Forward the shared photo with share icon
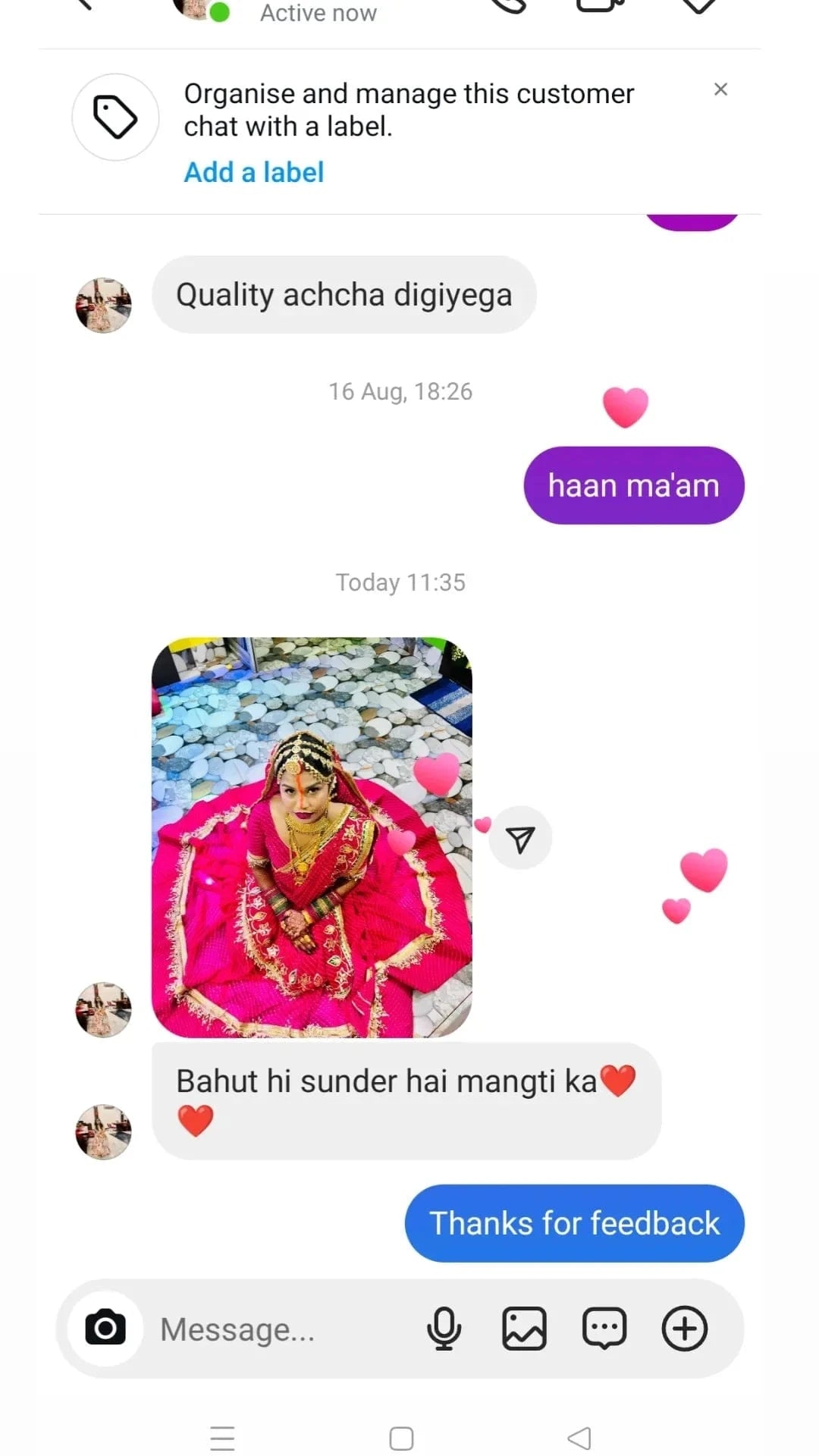Viewport: 819px width, 1456px height. click(520, 839)
